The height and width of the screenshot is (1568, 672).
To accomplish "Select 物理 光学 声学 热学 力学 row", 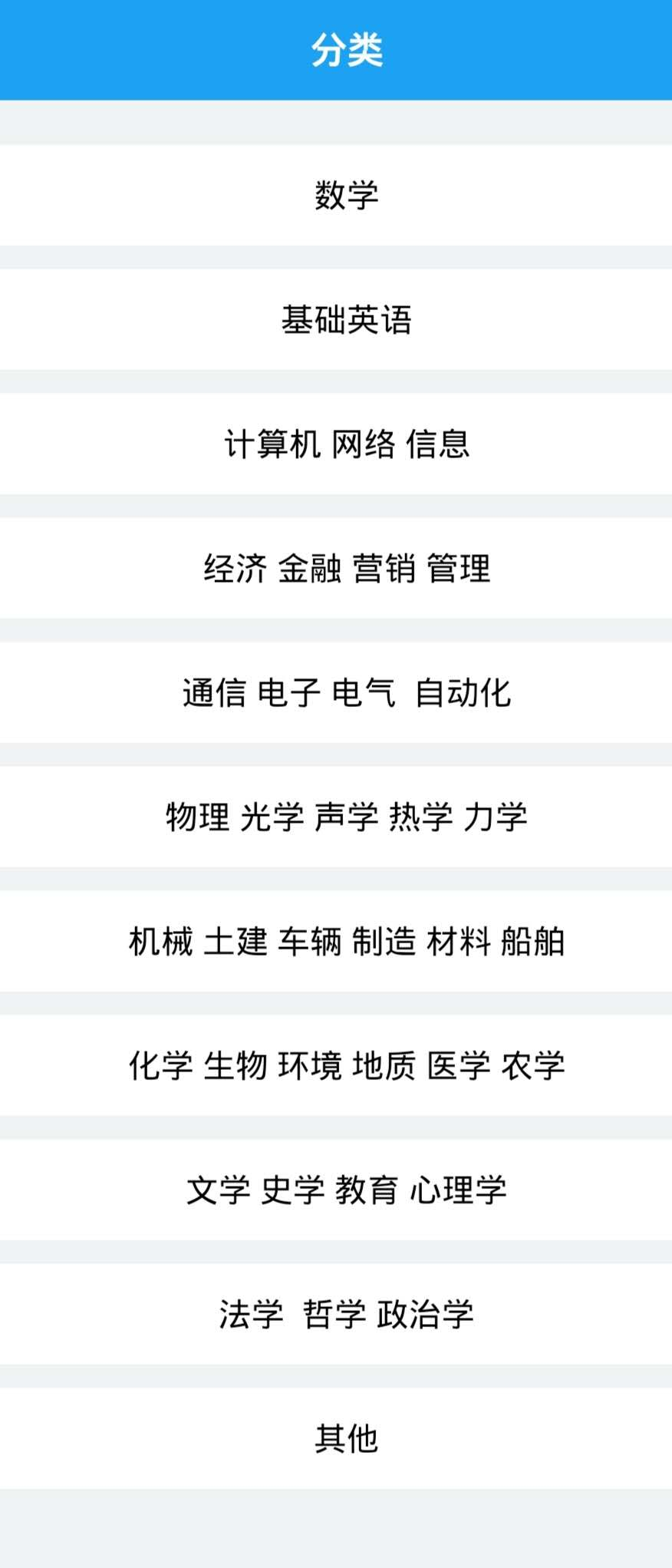I will coord(346,817).
